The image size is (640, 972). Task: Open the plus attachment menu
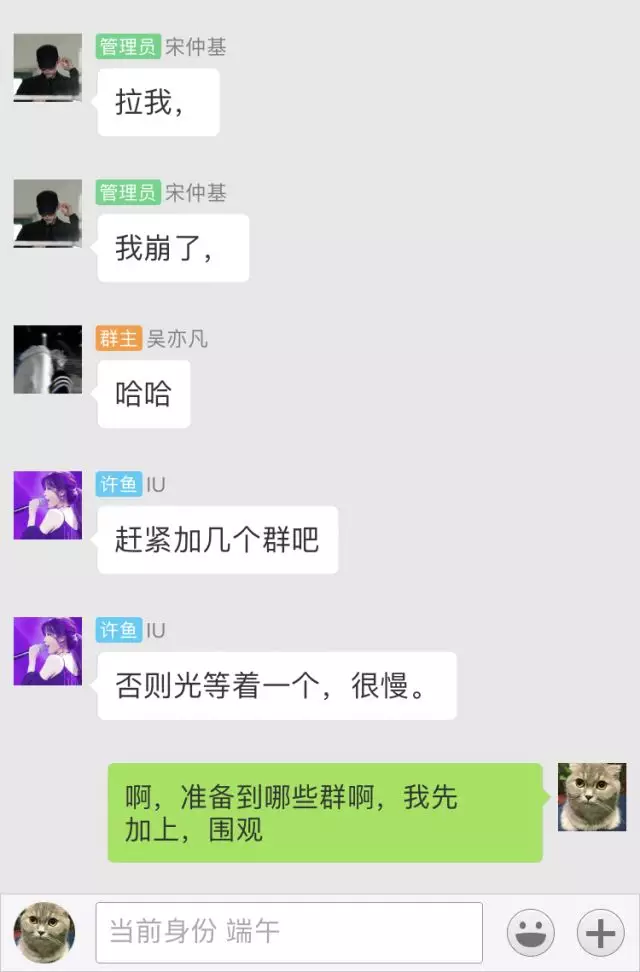point(600,933)
